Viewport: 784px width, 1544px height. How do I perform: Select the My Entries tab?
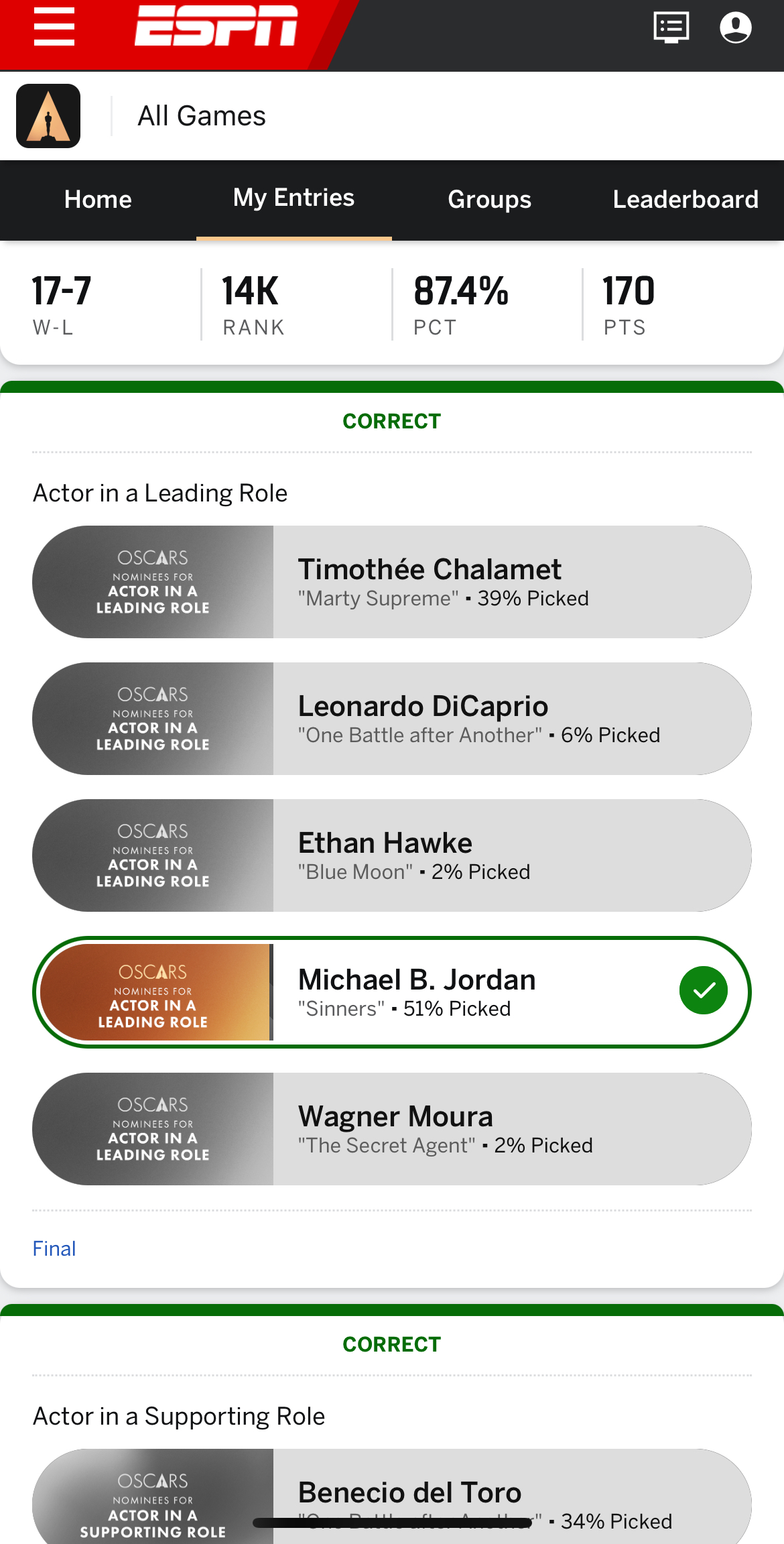(293, 198)
